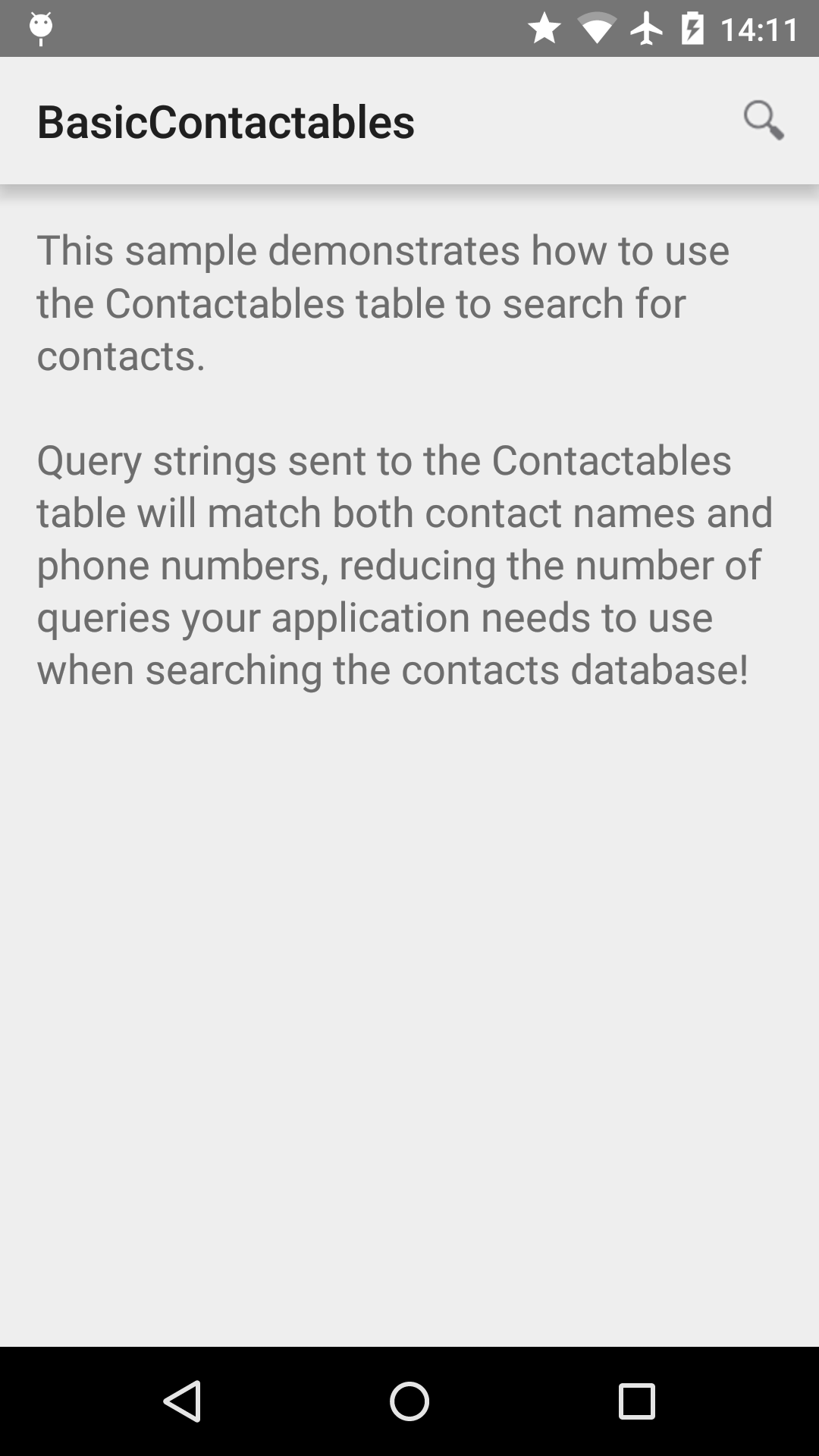Tap the empty area below the text
The image size is (819, 1456).
(x=409, y=1024)
